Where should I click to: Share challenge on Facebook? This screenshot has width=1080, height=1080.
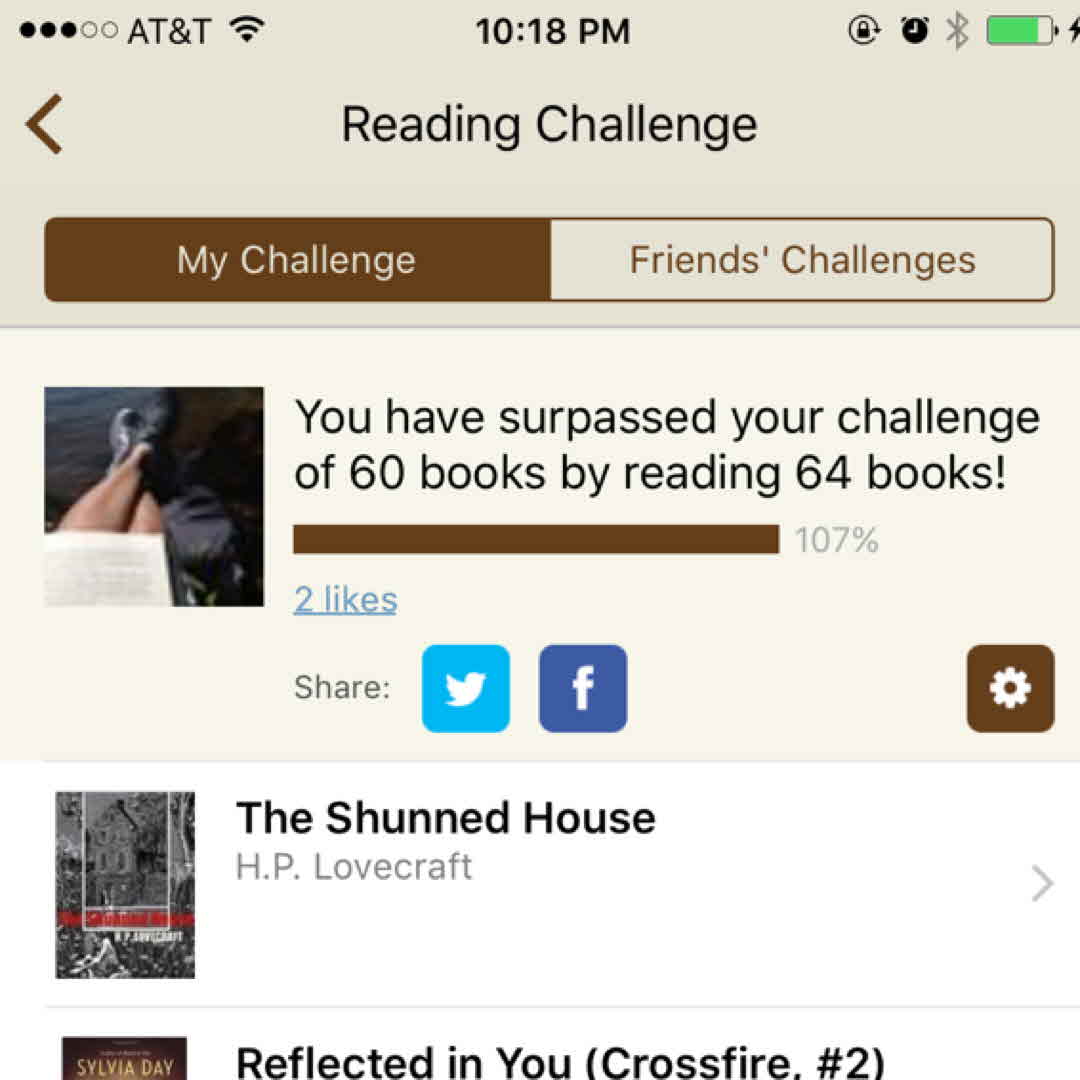(583, 688)
